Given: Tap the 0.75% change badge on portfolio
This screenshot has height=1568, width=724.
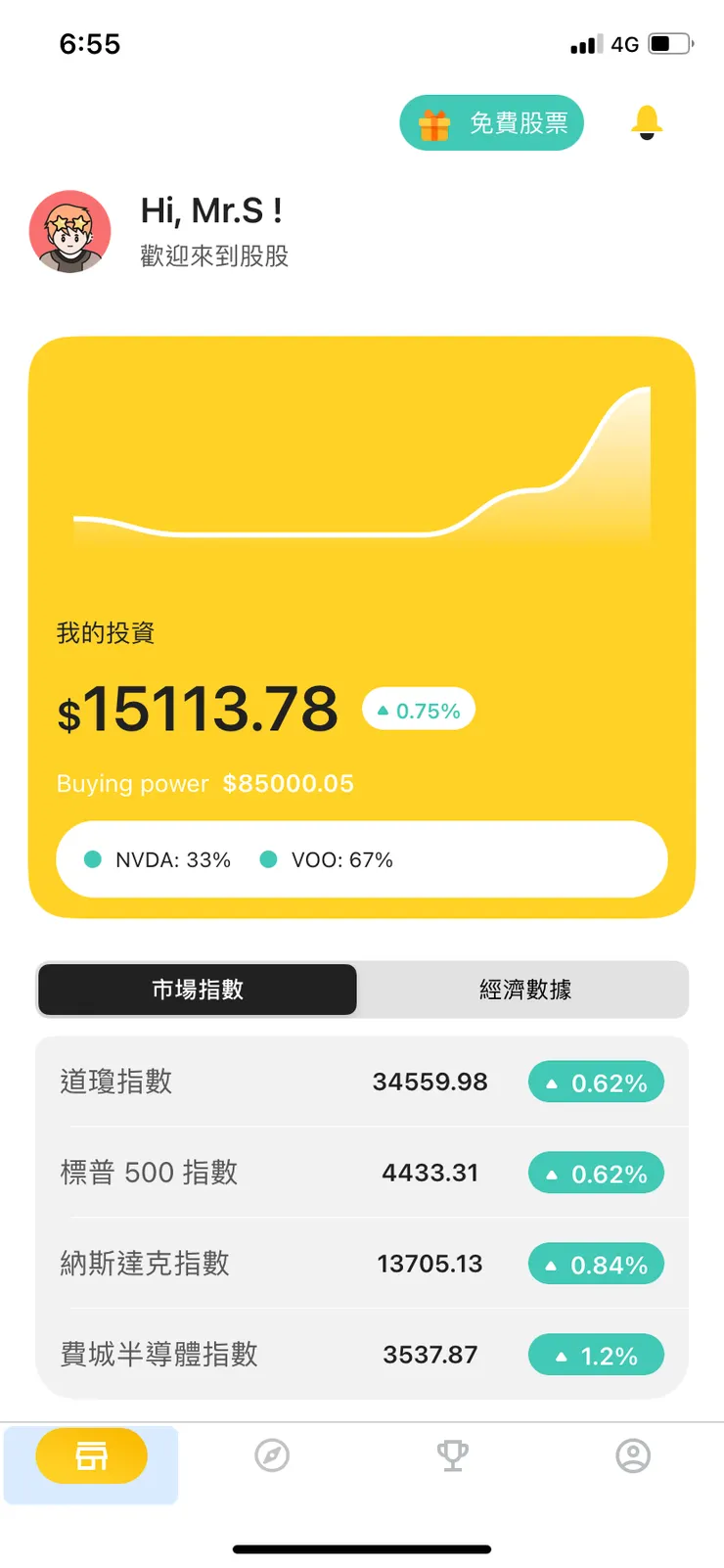Looking at the screenshot, I should coord(418,710).
